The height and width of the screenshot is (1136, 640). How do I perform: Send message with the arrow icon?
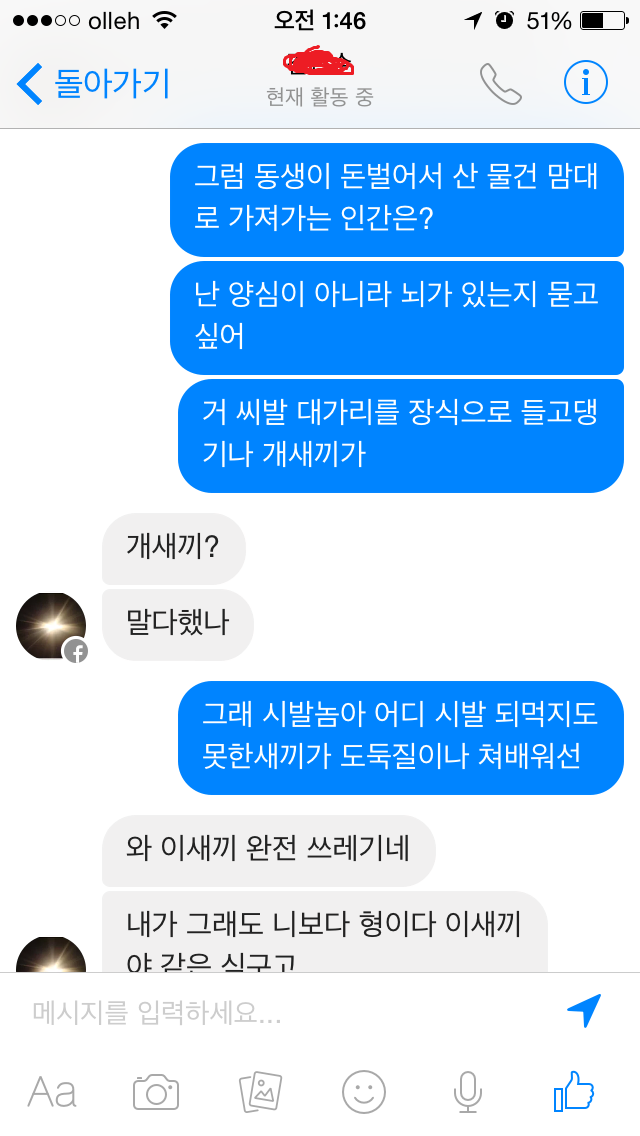coord(584,1011)
